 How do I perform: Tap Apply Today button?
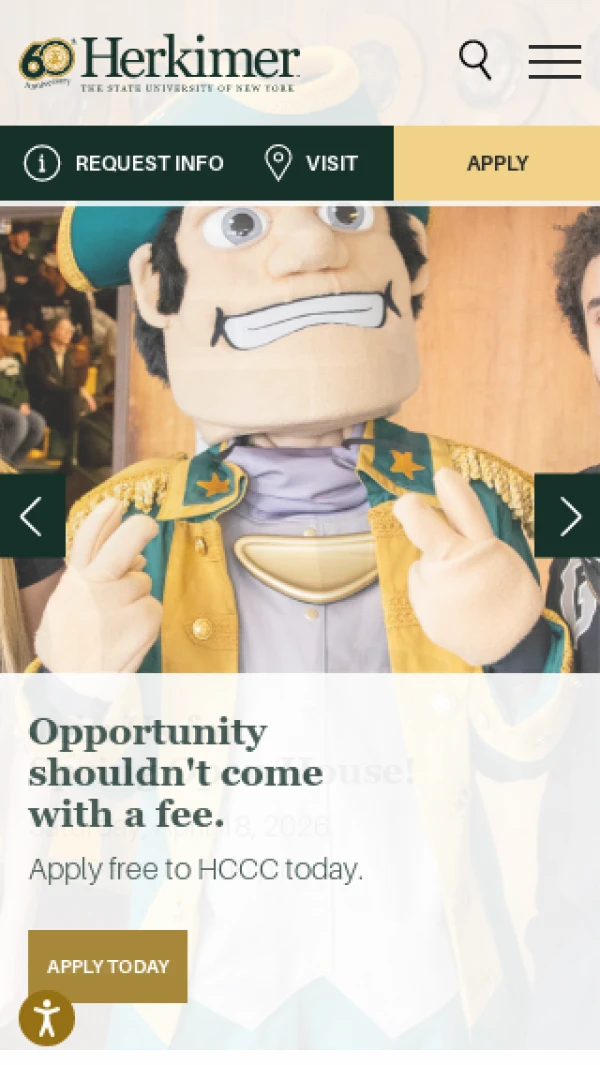[108, 966]
